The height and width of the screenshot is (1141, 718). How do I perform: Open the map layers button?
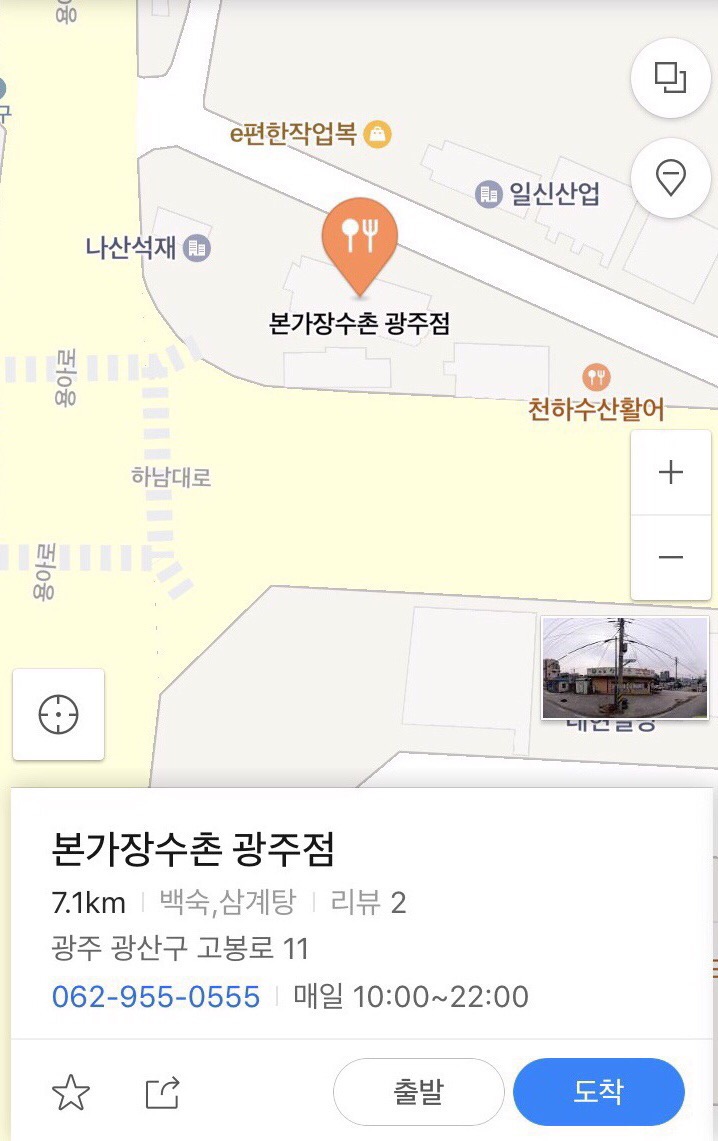tap(670, 78)
